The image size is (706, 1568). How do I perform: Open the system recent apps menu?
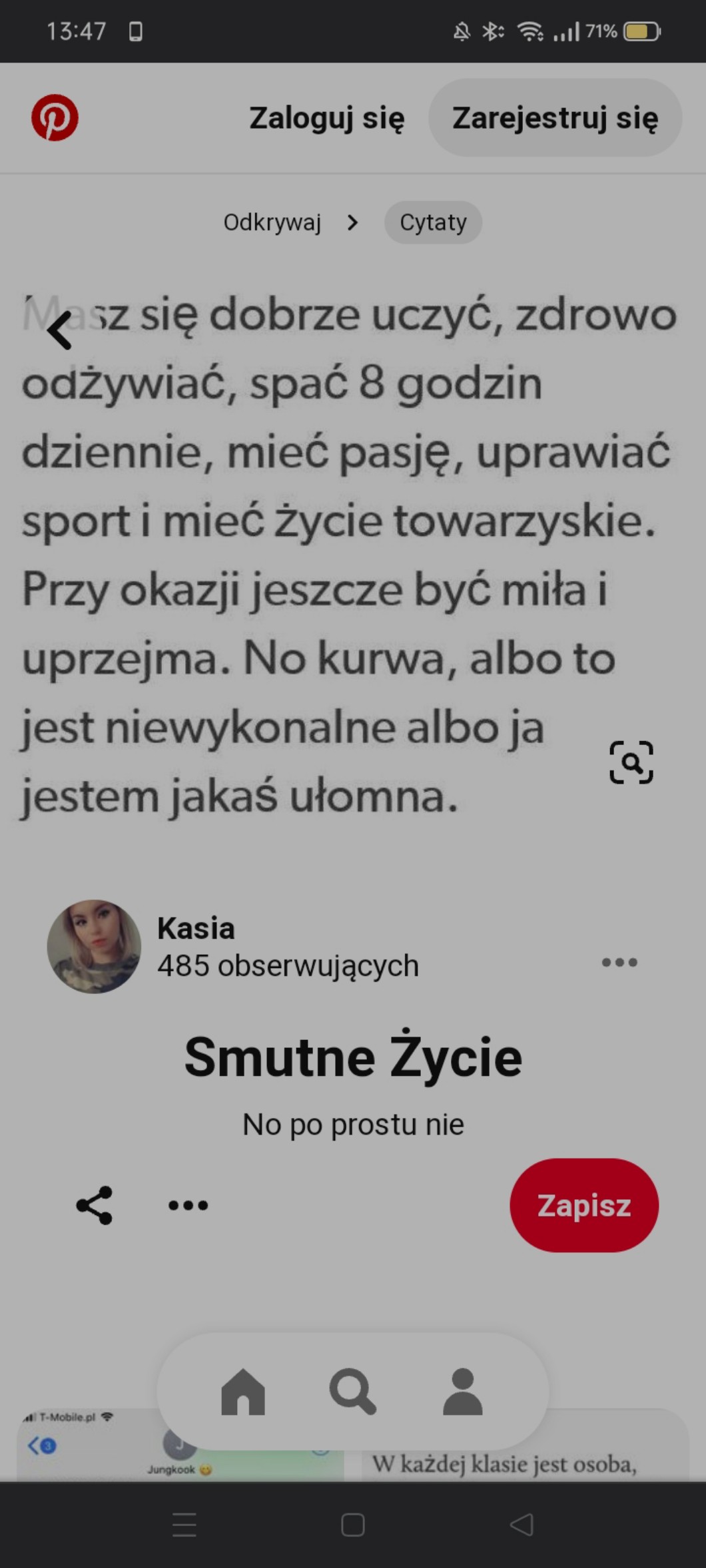pos(184,1525)
